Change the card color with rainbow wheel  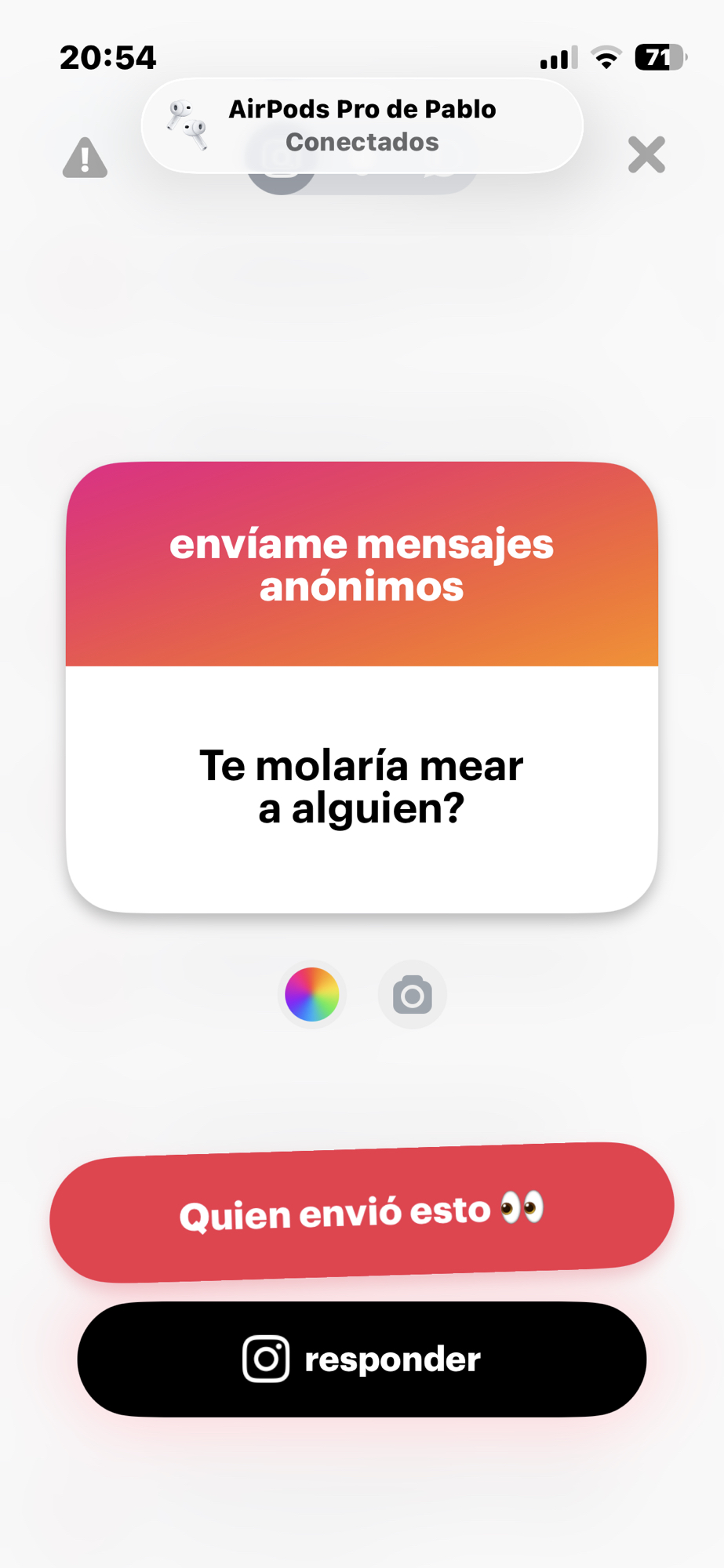point(311,994)
